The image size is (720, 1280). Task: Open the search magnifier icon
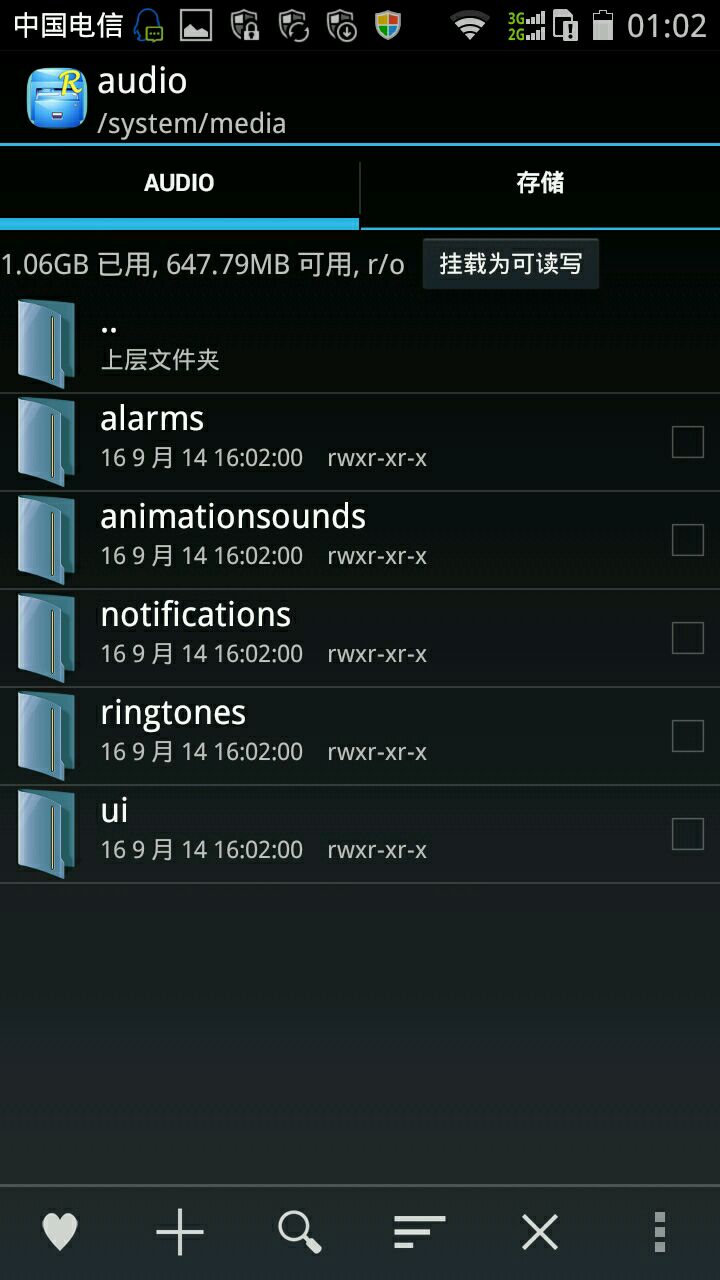pos(300,1232)
